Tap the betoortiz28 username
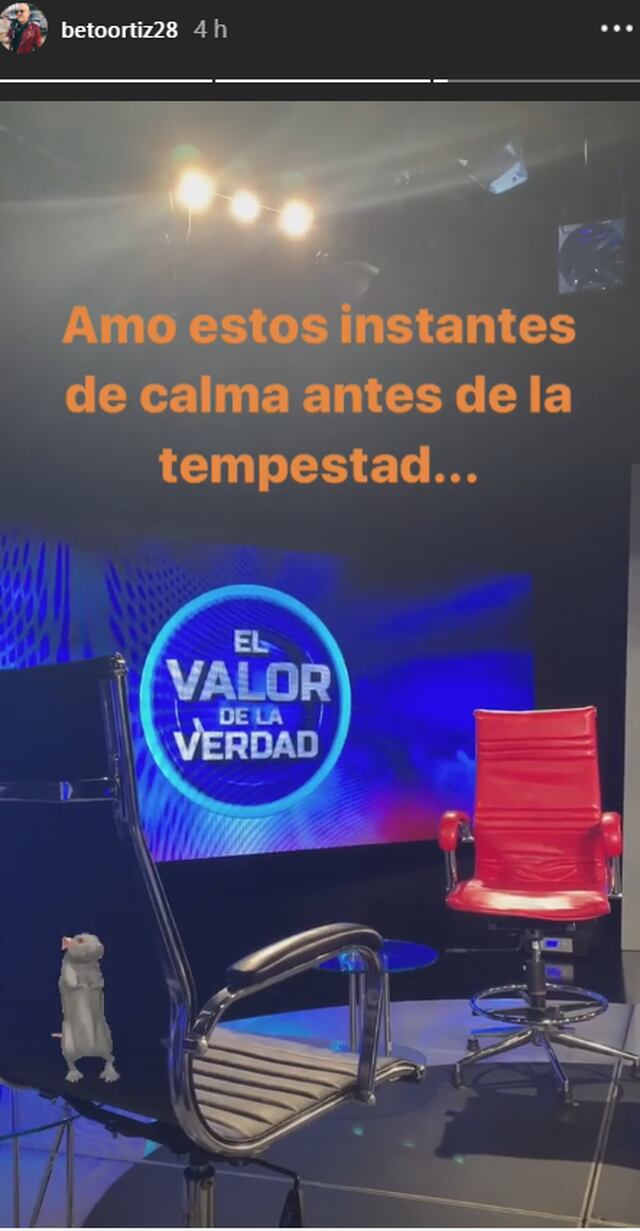This screenshot has width=640, height=1231. (119, 30)
